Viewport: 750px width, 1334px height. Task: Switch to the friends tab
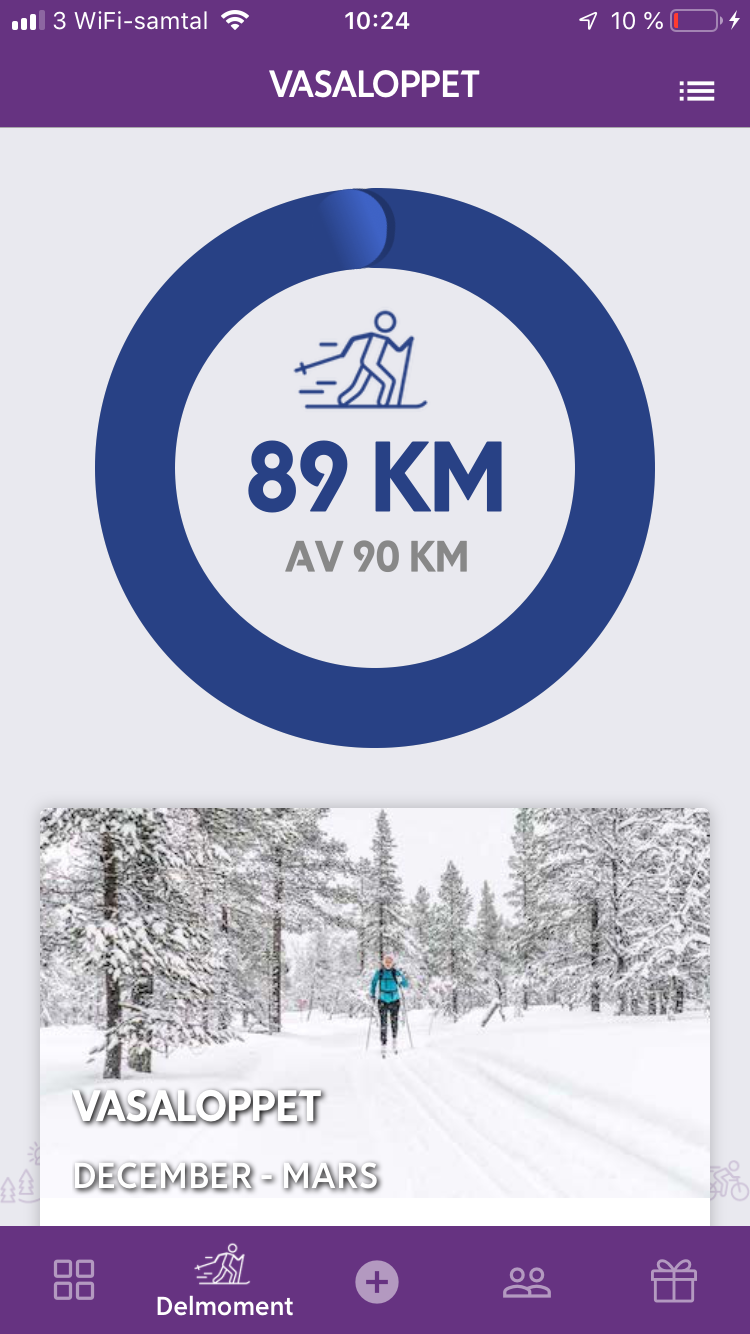coord(527,1282)
